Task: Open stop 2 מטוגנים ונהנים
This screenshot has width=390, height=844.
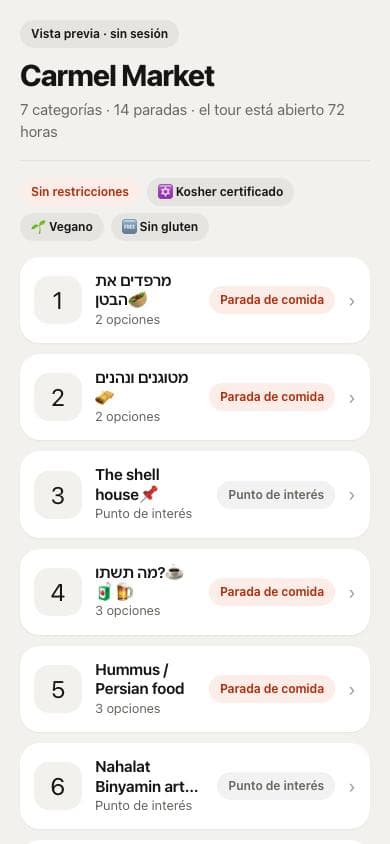Action: tap(195, 397)
